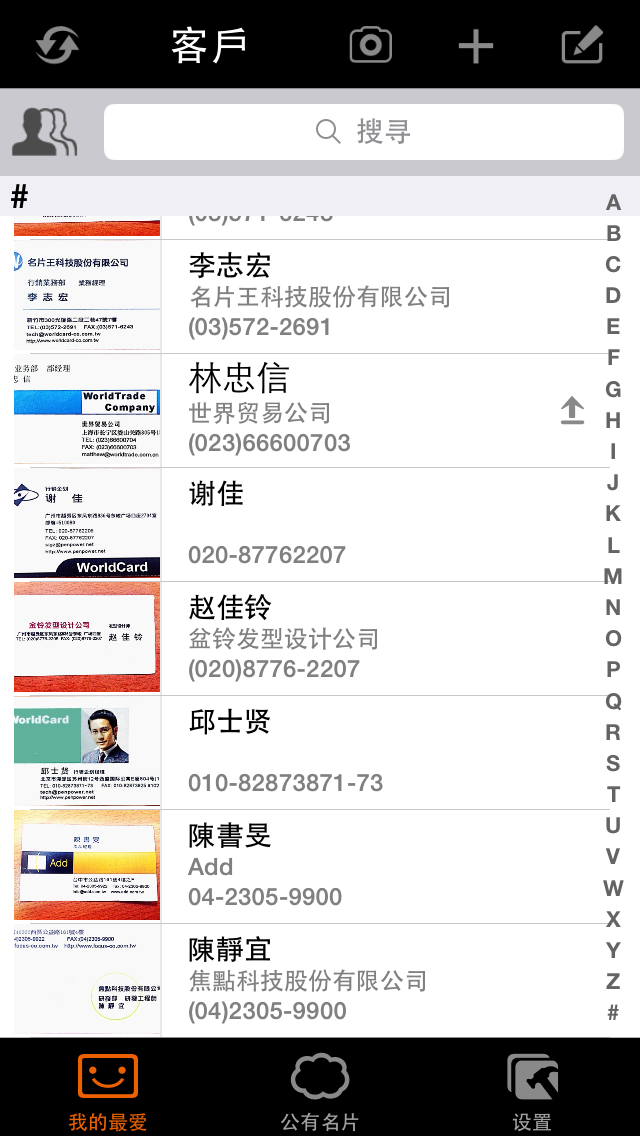Jump to letter A in the index
This screenshot has width=640, height=1136.
pos(613,202)
